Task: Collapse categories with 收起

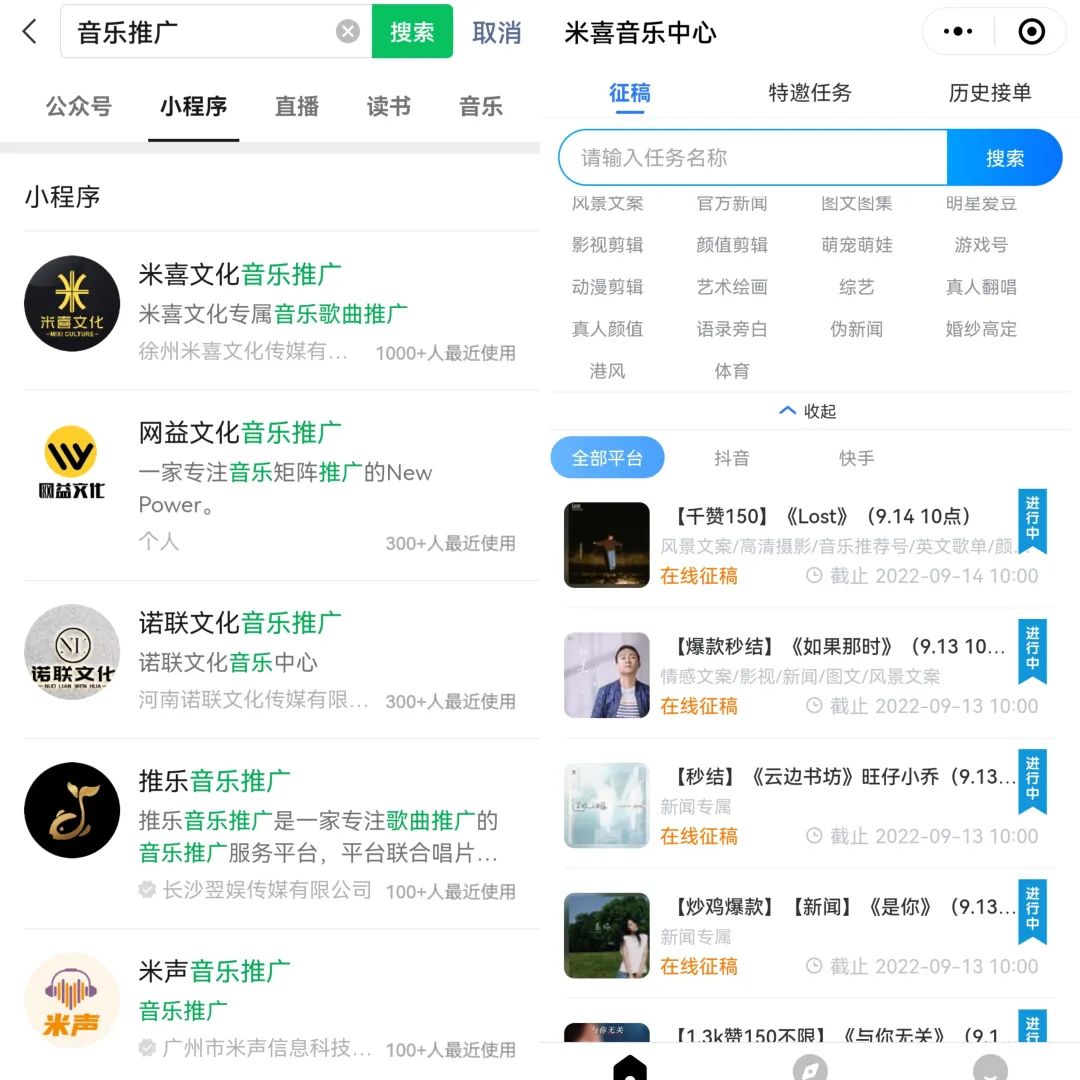Action: click(x=808, y=411)
